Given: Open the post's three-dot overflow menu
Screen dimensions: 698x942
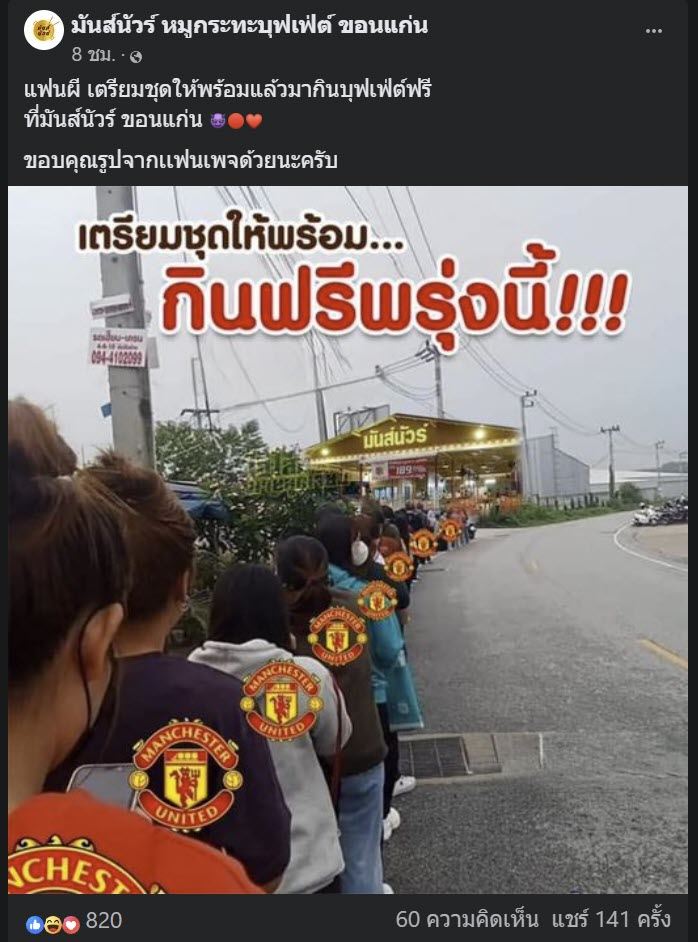Looking at the screenshot, I should [x=653, y=31].
